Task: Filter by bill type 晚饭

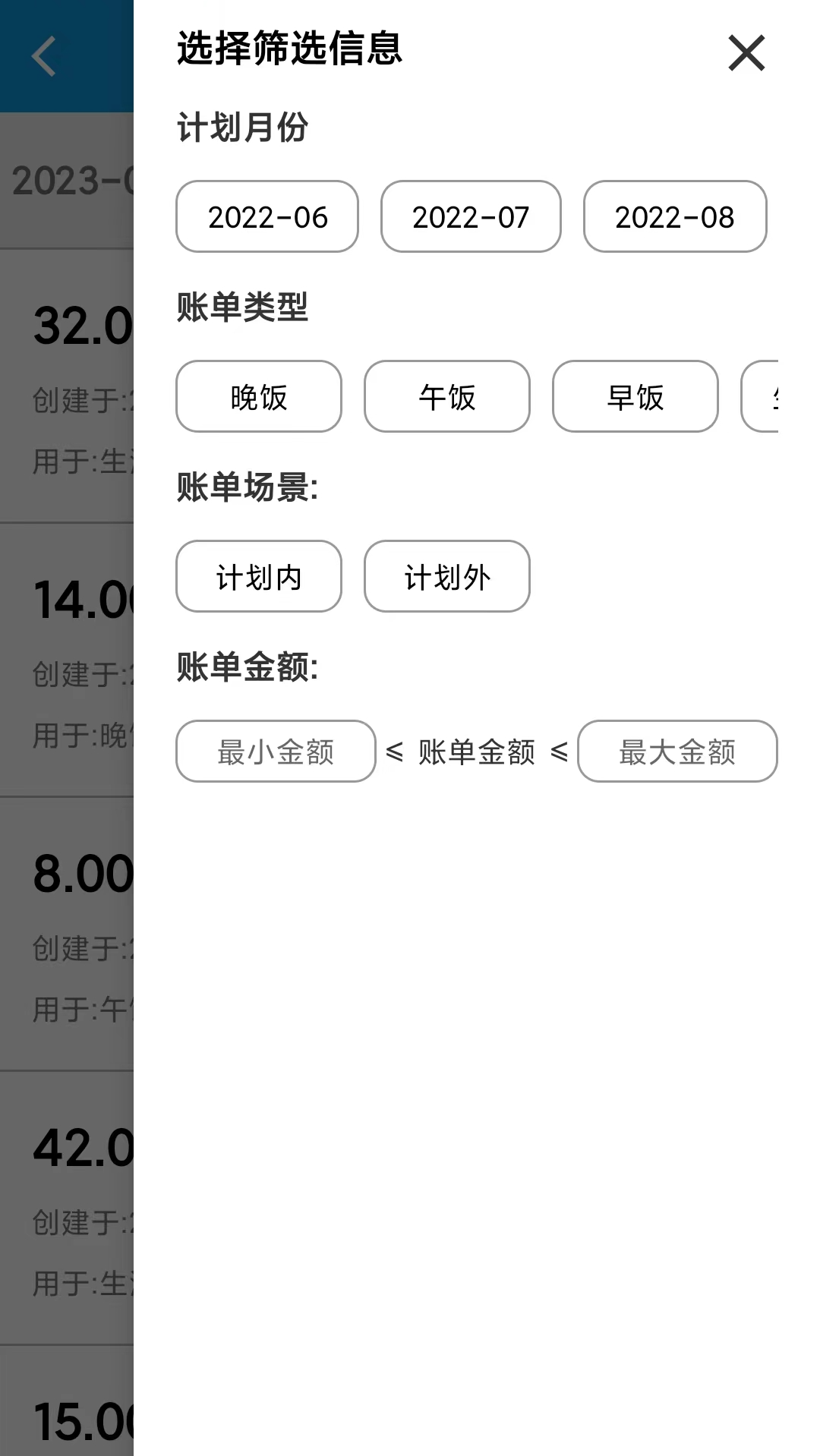Action: tap(259, 396)
